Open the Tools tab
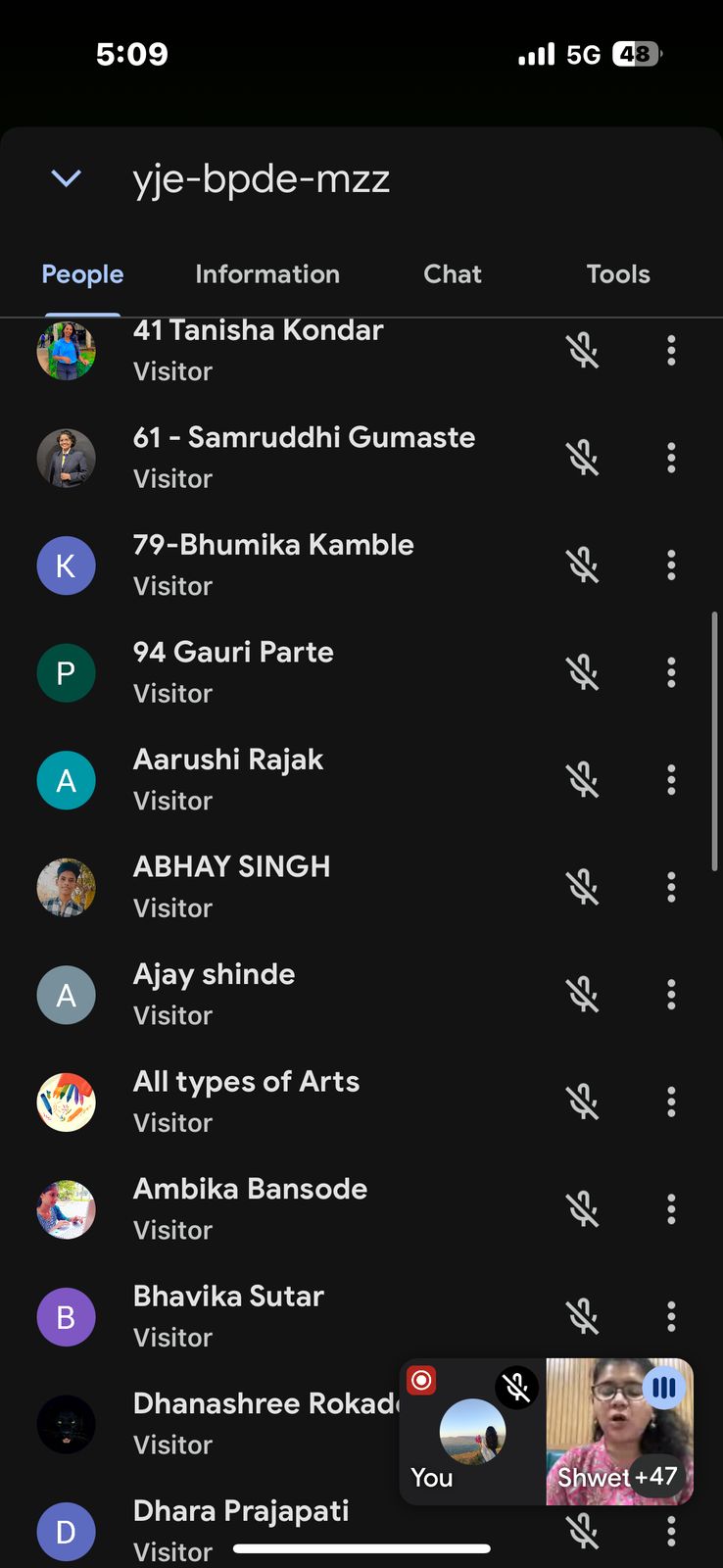723x1568 pixels. click(x=618, y=274)
